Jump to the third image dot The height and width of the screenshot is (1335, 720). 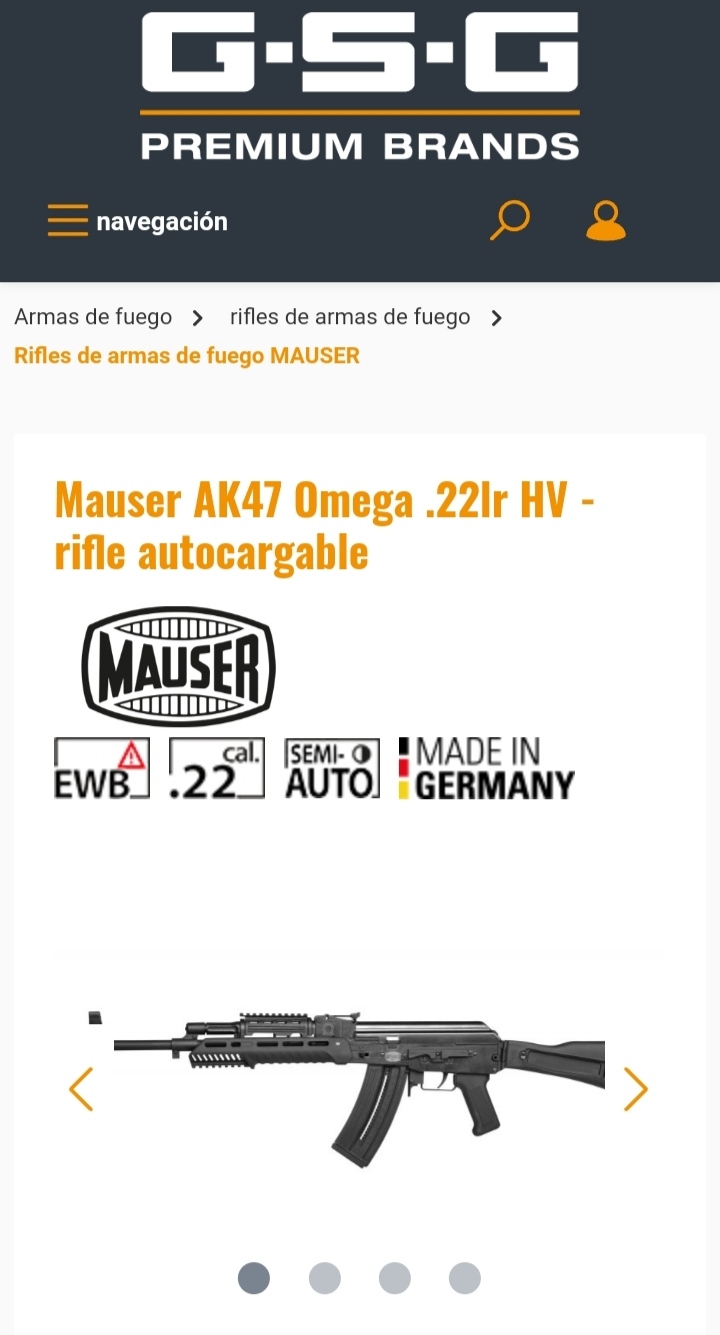click(395, 1278)
